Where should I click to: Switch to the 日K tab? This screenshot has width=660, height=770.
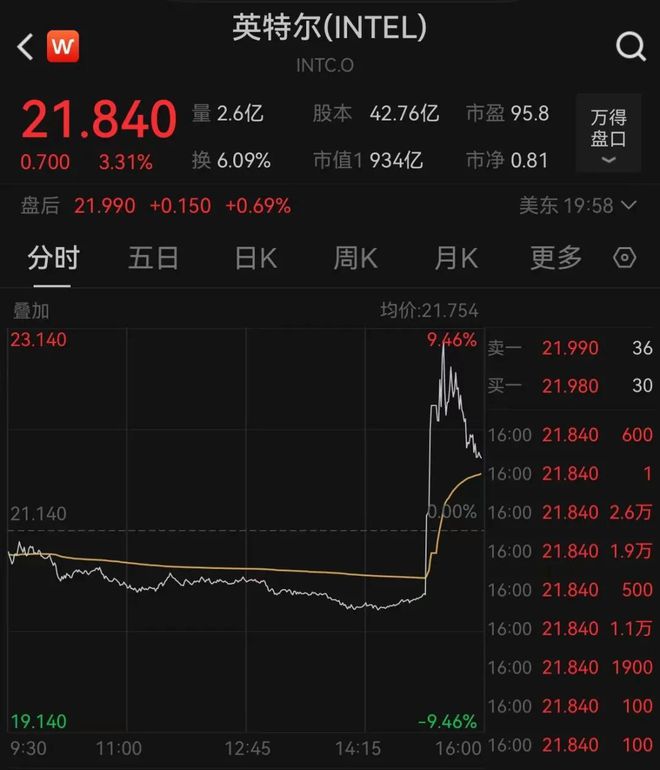click(x=256, y=258)
